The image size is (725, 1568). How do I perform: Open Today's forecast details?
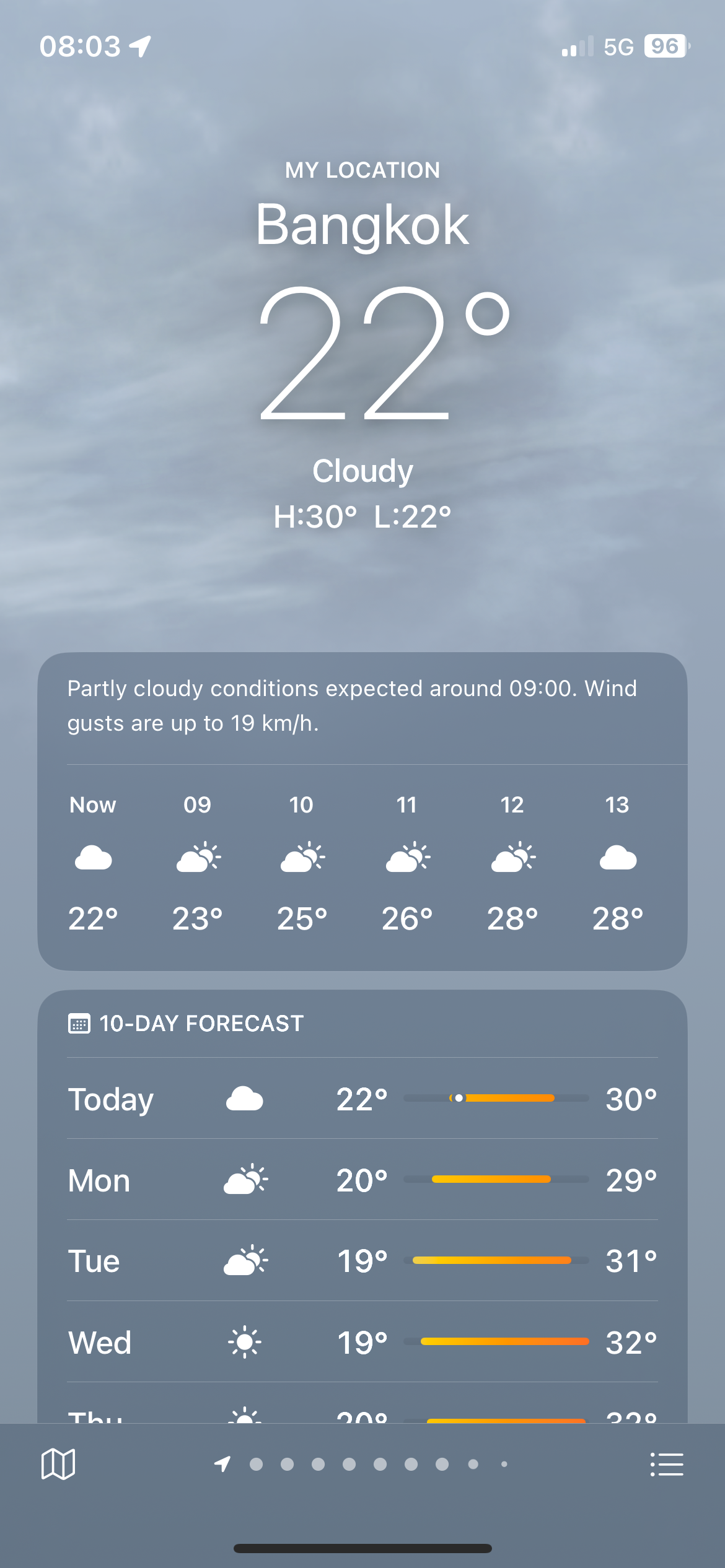362,1099
